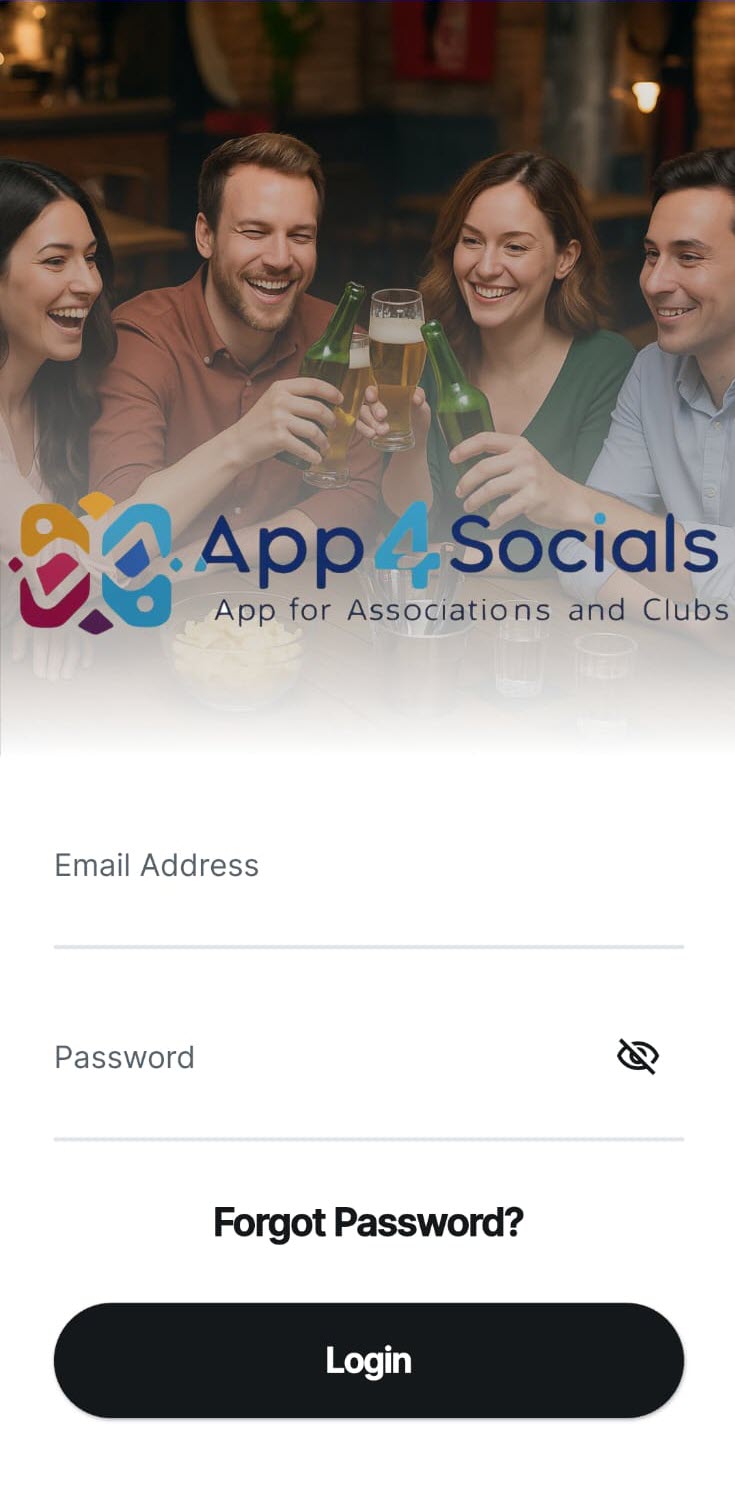Tap the Login button
Image resolution: width=735 pixels, height=1510 pixels.
coord(368,1360)
